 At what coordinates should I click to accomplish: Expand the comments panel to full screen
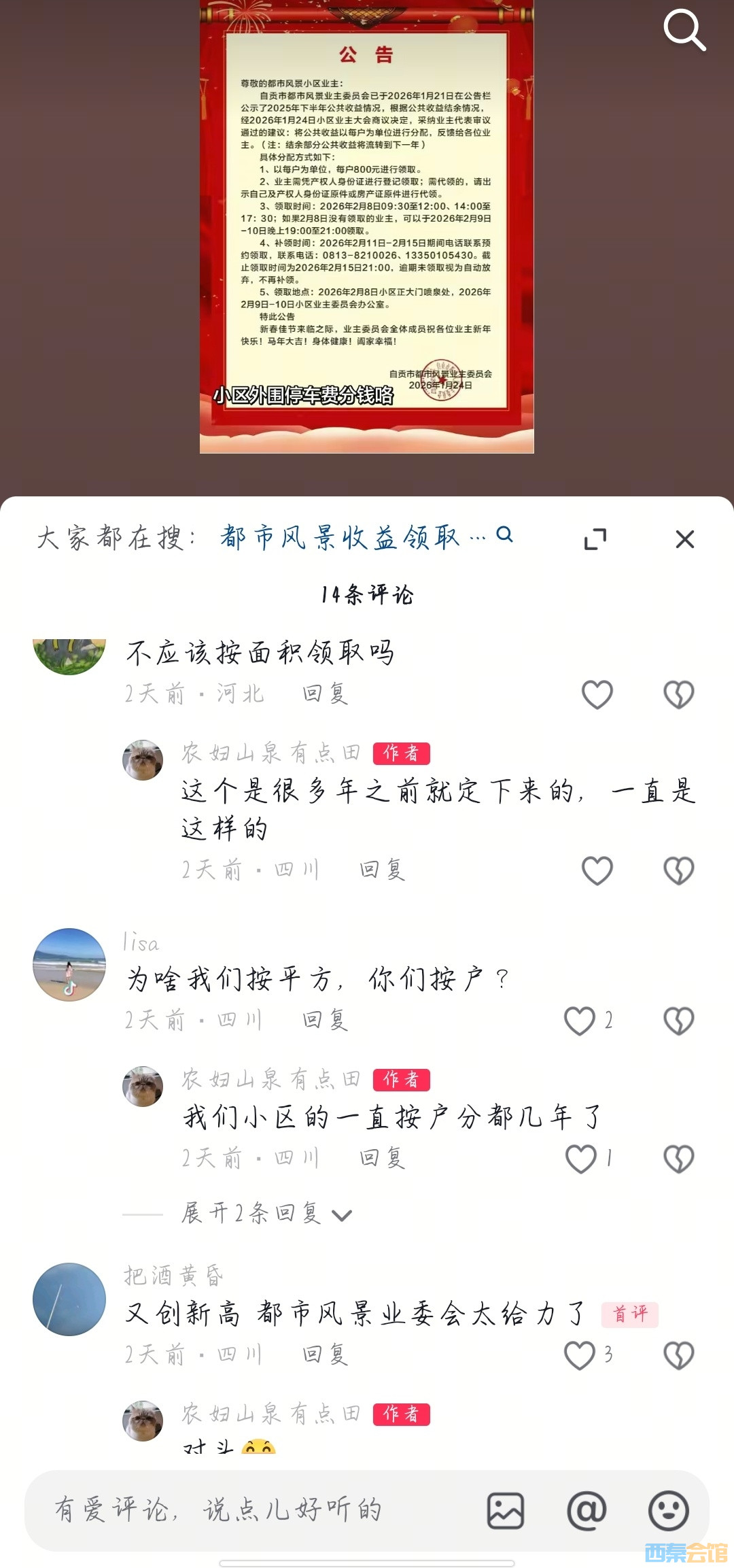coord(595,539)
